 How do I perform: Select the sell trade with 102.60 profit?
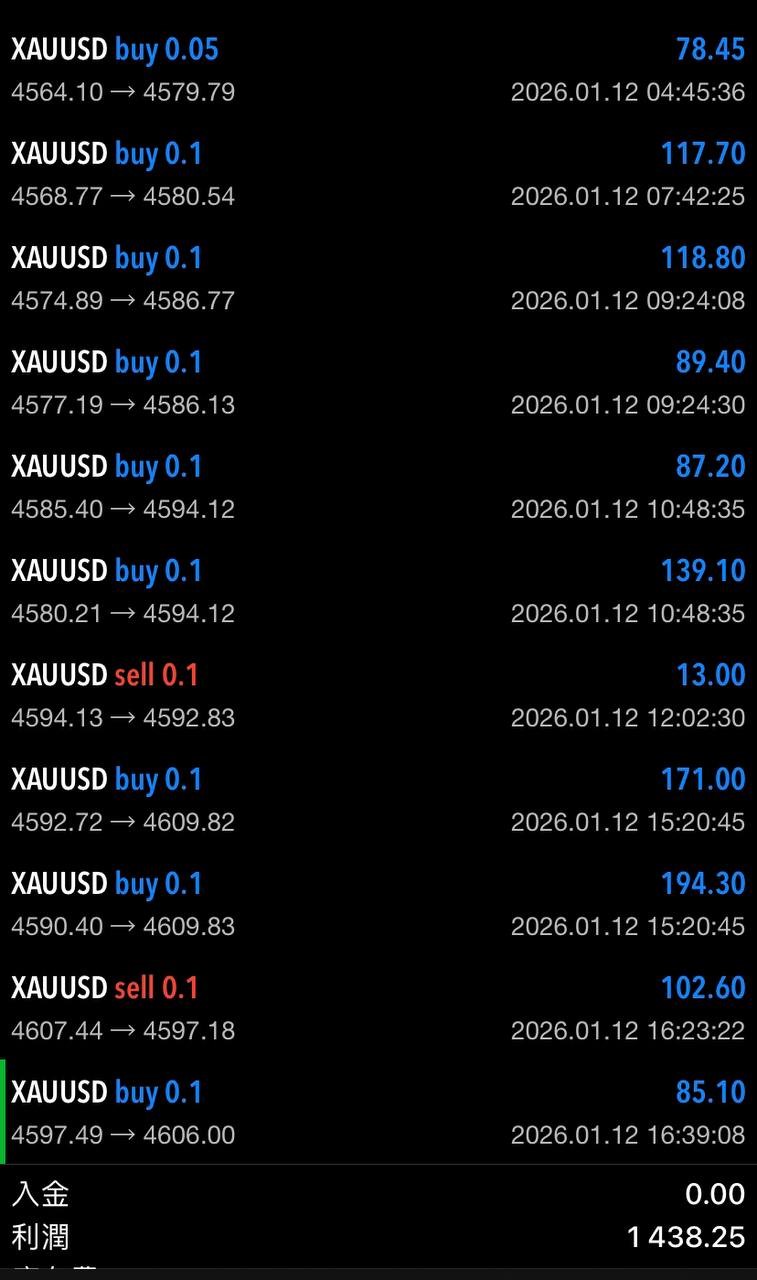pyautogui.click(x=378, y=1008)
